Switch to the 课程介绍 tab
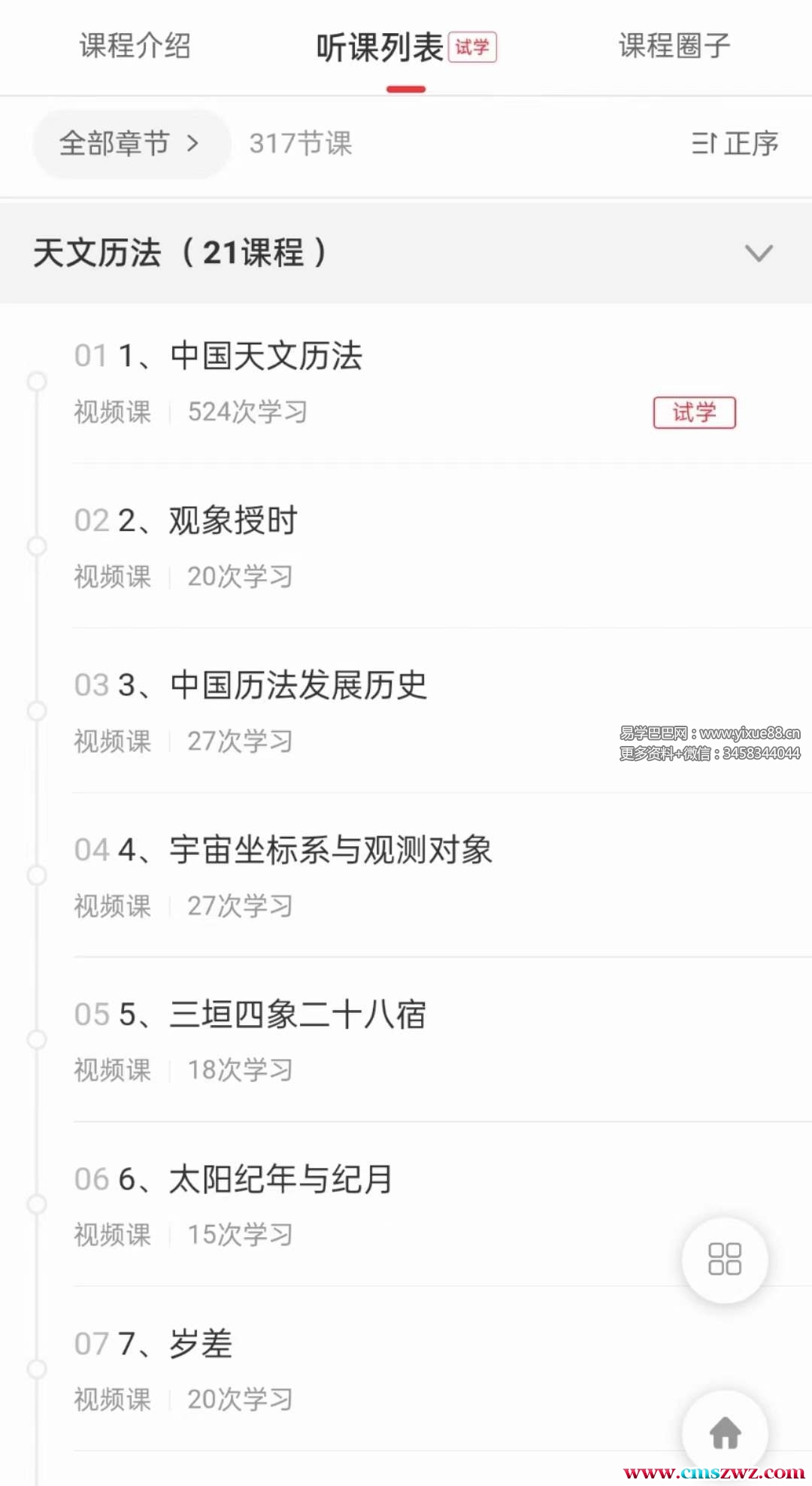This screenshot has width=812, height=1486. [135, 47]
